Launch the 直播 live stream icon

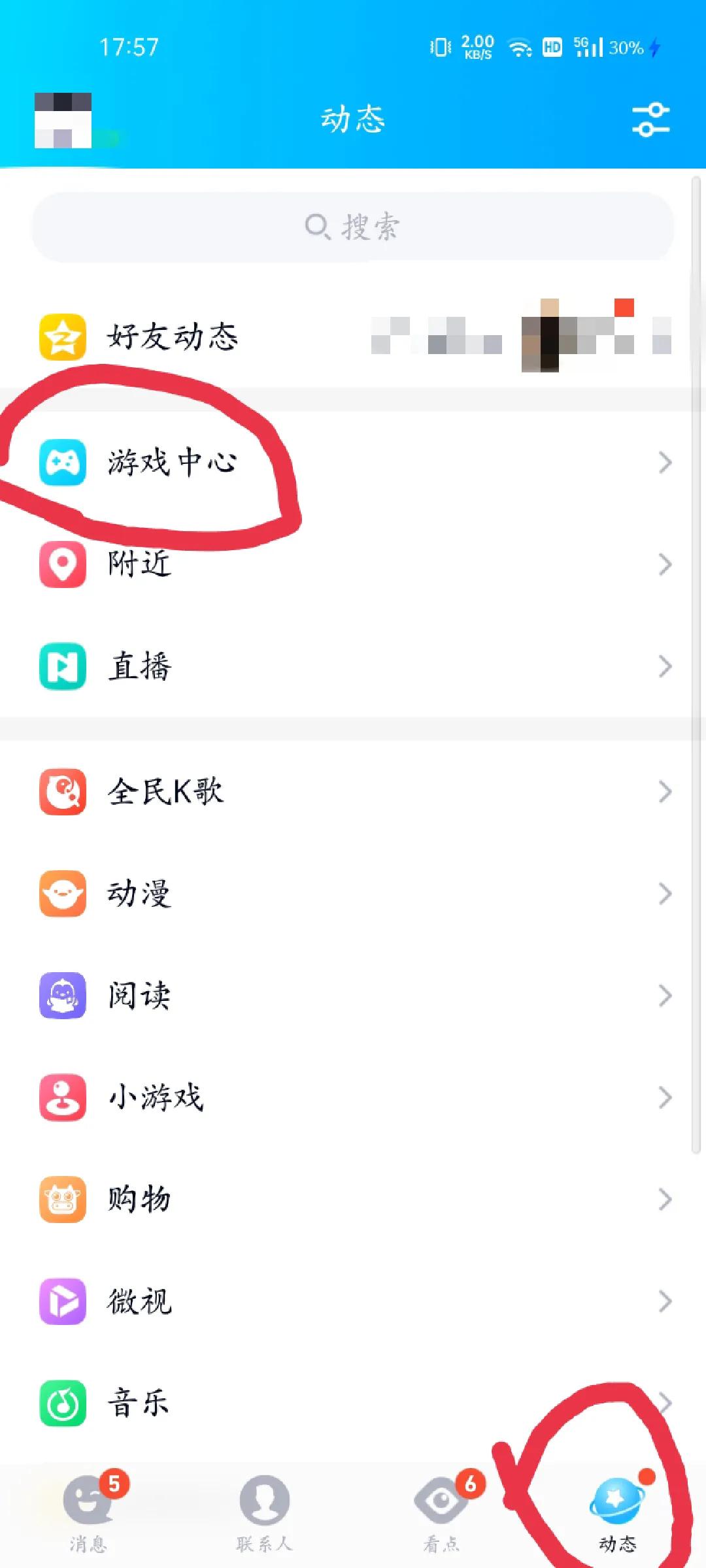(x=62, y=666)
